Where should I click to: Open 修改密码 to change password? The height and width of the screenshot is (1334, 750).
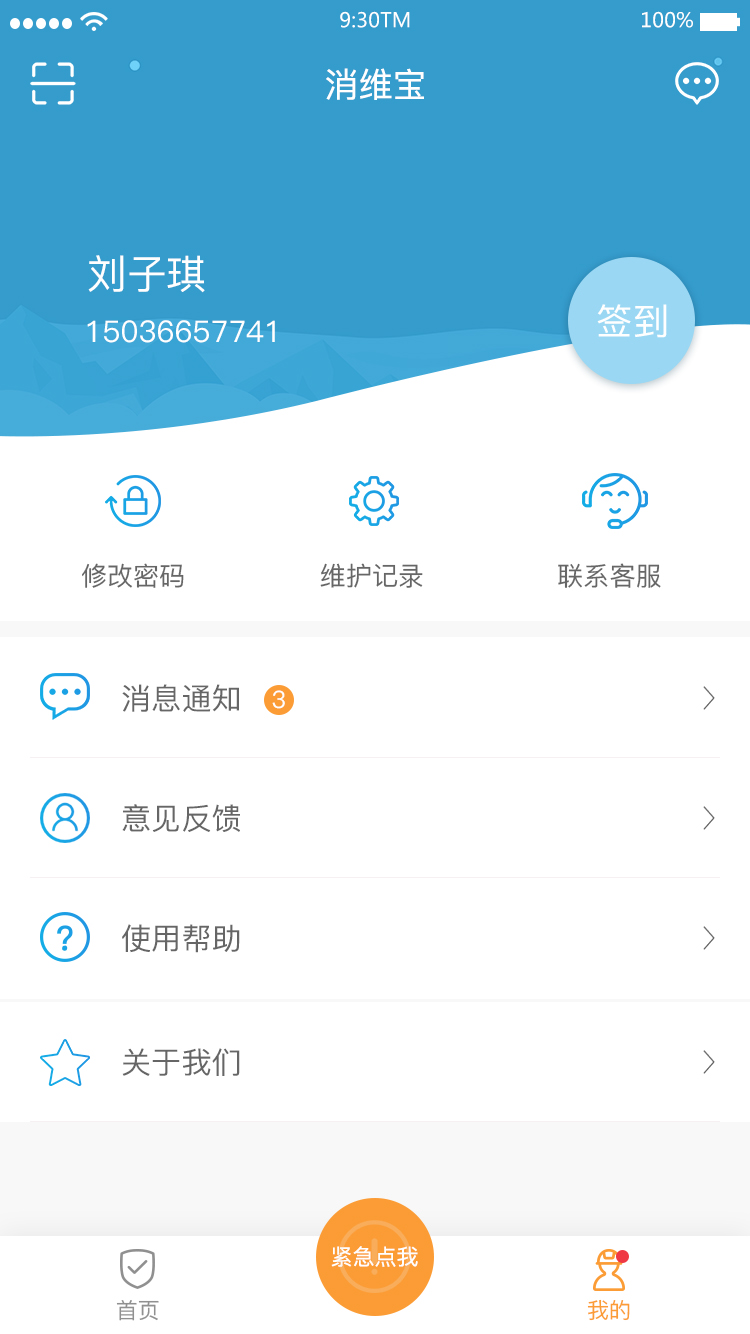click(133, 531)
